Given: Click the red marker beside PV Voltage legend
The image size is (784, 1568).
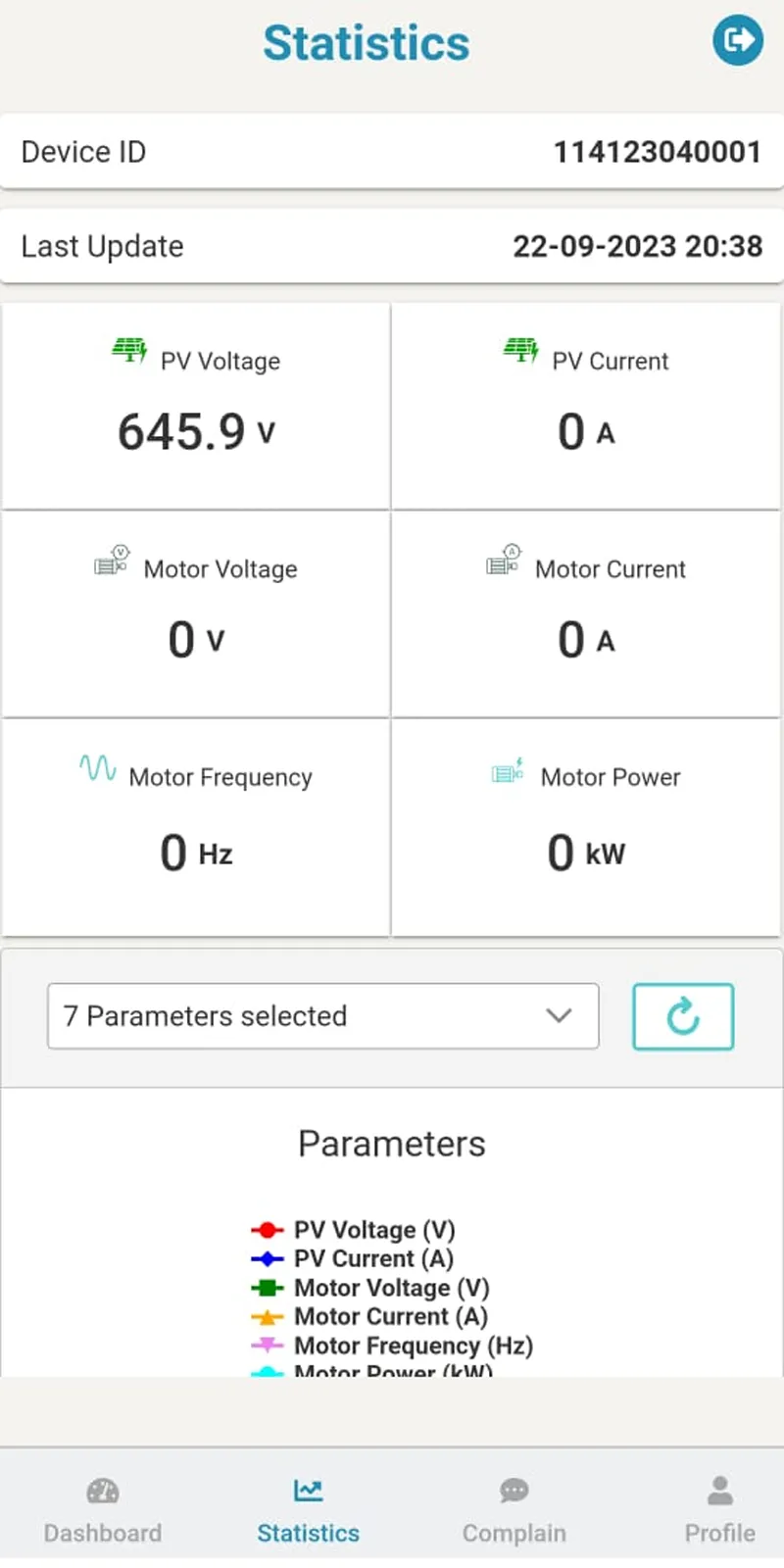Looking at the screenshot, I should [268, 1230].
